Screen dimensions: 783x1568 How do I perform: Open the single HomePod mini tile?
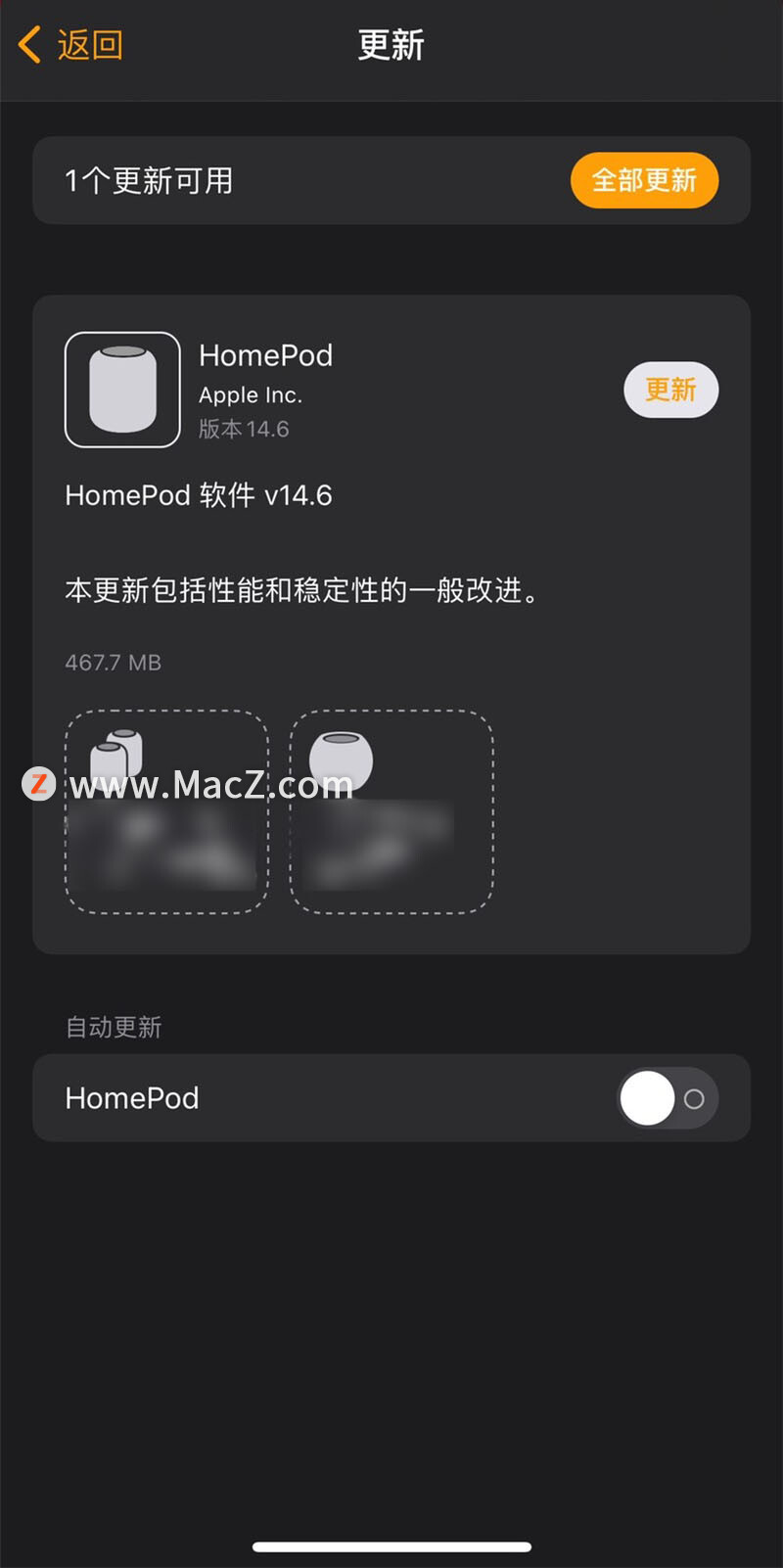(x=391, y=812)
